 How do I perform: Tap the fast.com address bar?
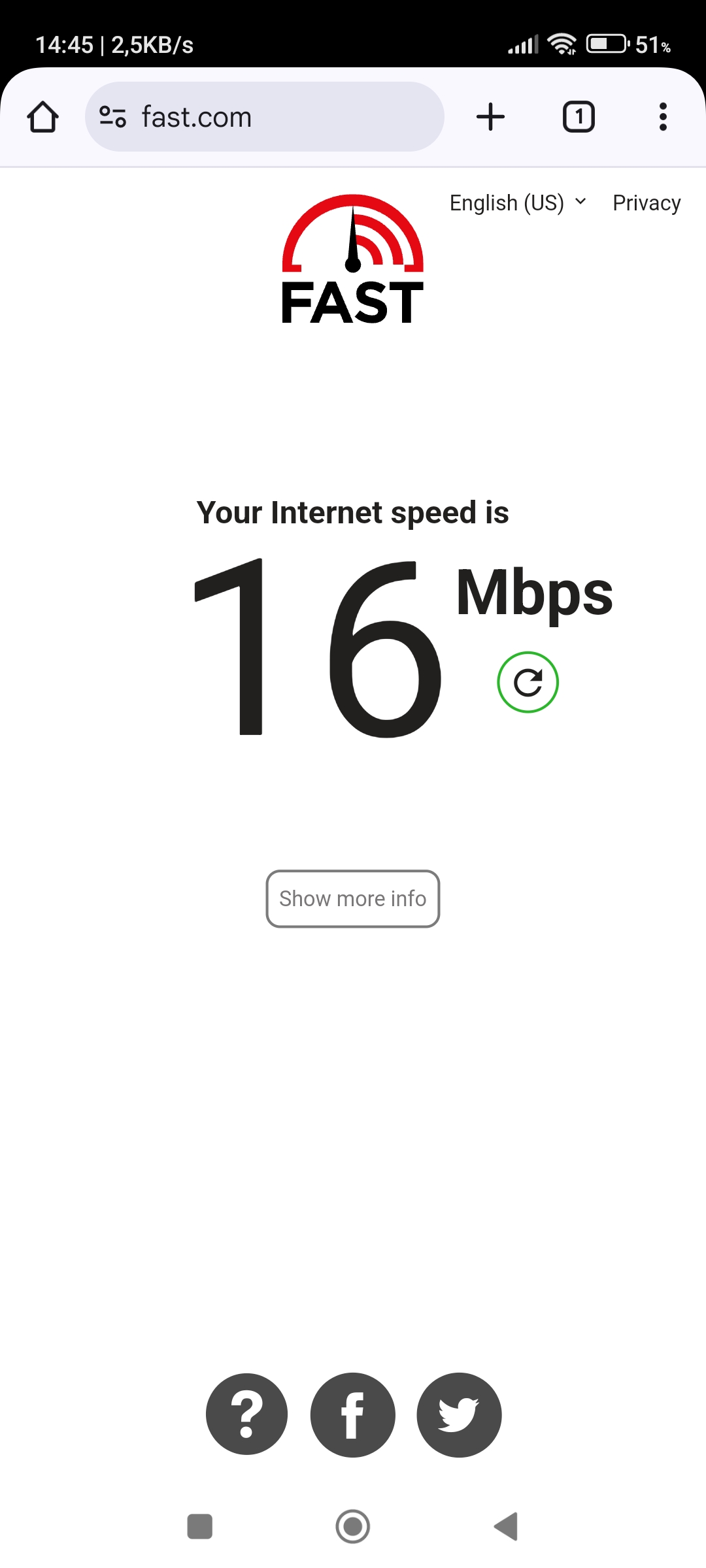[x=264, y=117]
